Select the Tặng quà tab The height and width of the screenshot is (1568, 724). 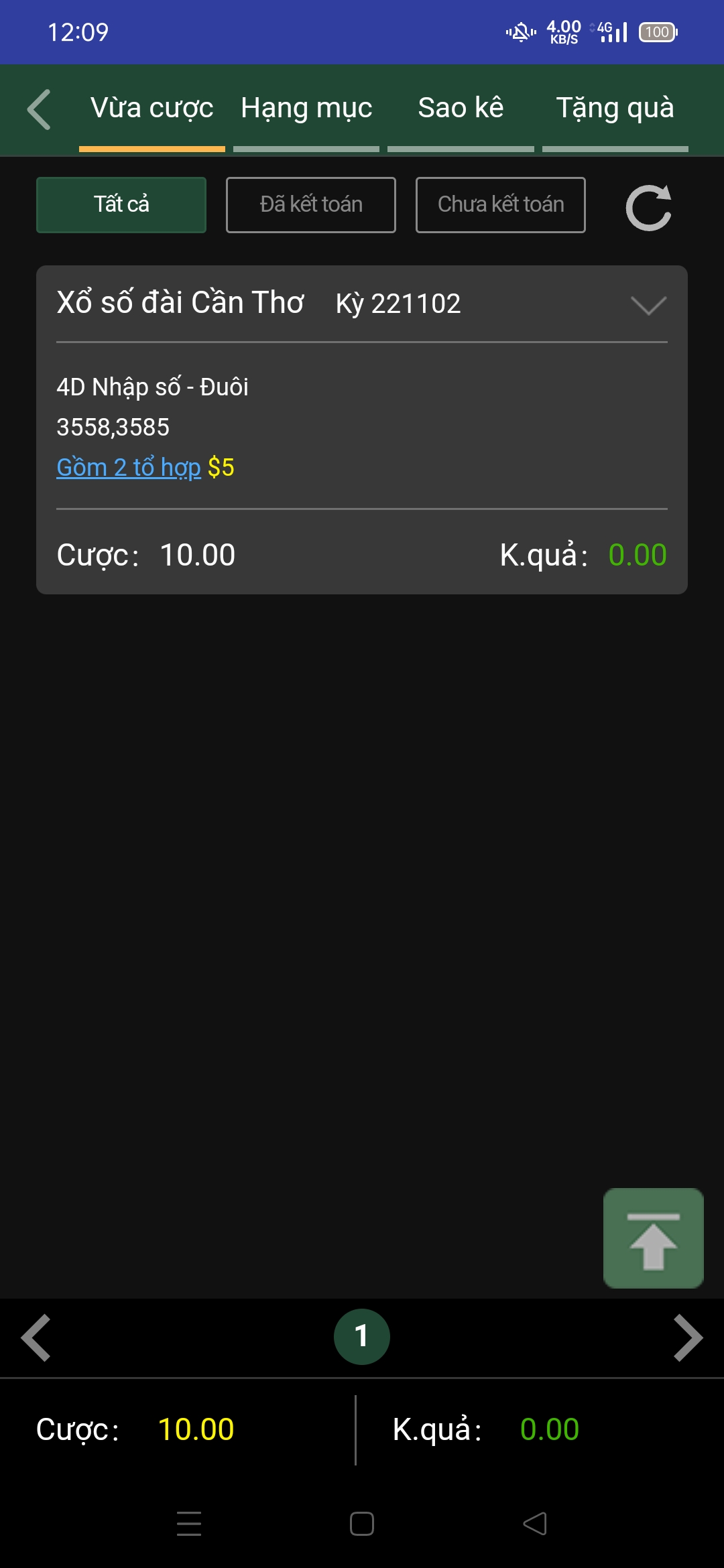[615, 109]
